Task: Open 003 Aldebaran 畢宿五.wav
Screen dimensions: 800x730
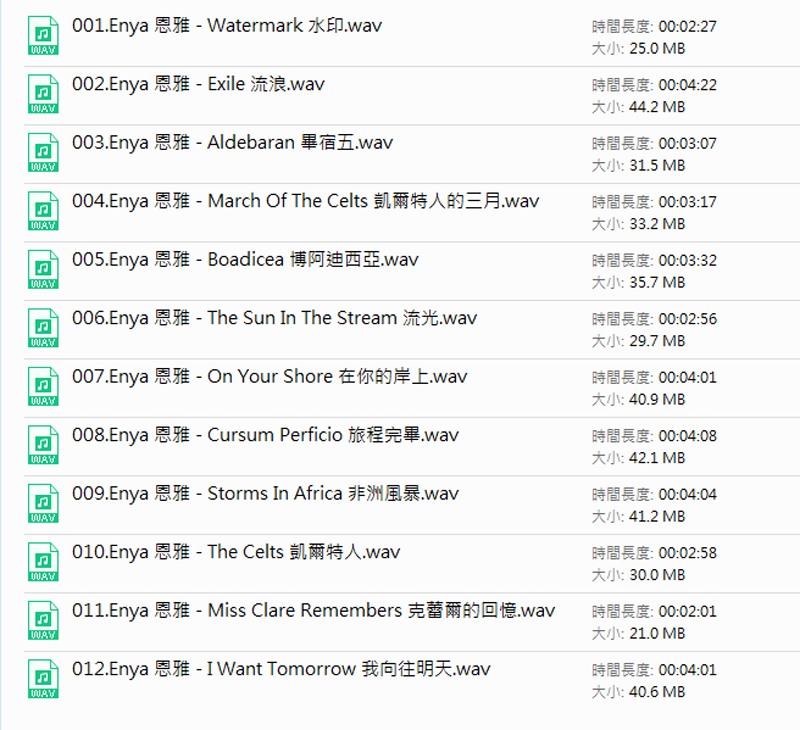Action: tap(232, 142)
